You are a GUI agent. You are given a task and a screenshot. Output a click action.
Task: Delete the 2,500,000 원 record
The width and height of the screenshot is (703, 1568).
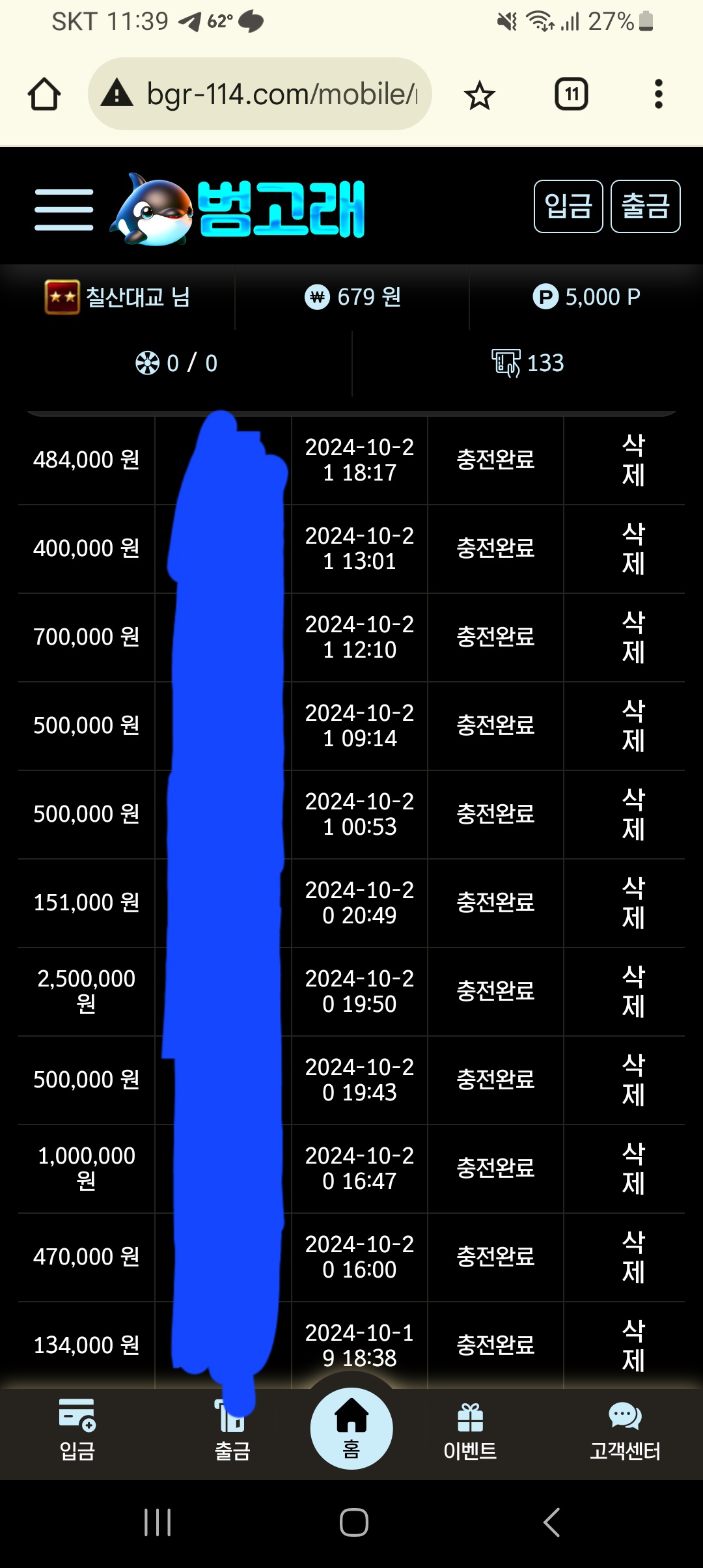tap(633, 991)
